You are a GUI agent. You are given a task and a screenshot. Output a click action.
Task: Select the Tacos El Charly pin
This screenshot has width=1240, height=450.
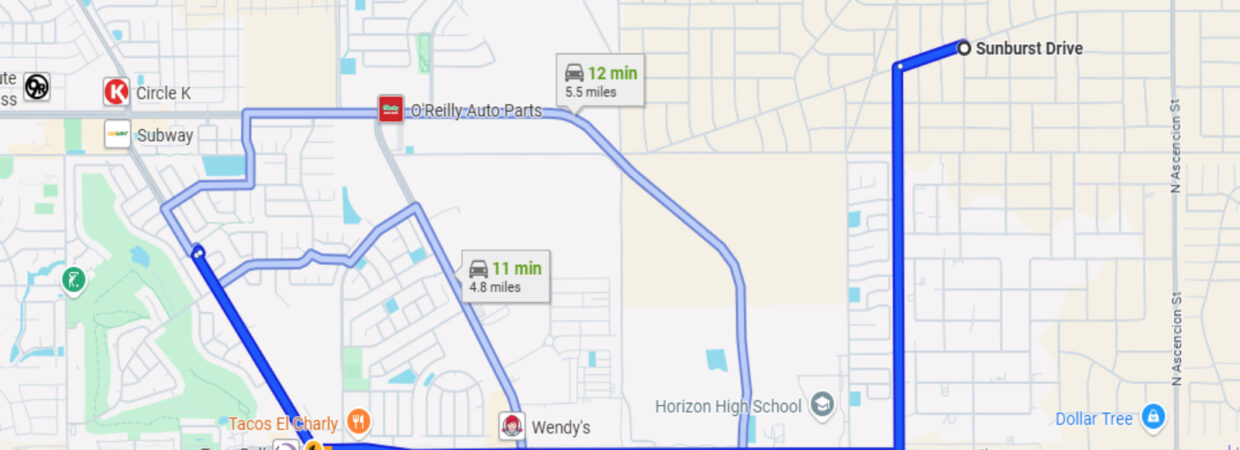point(358,422)
